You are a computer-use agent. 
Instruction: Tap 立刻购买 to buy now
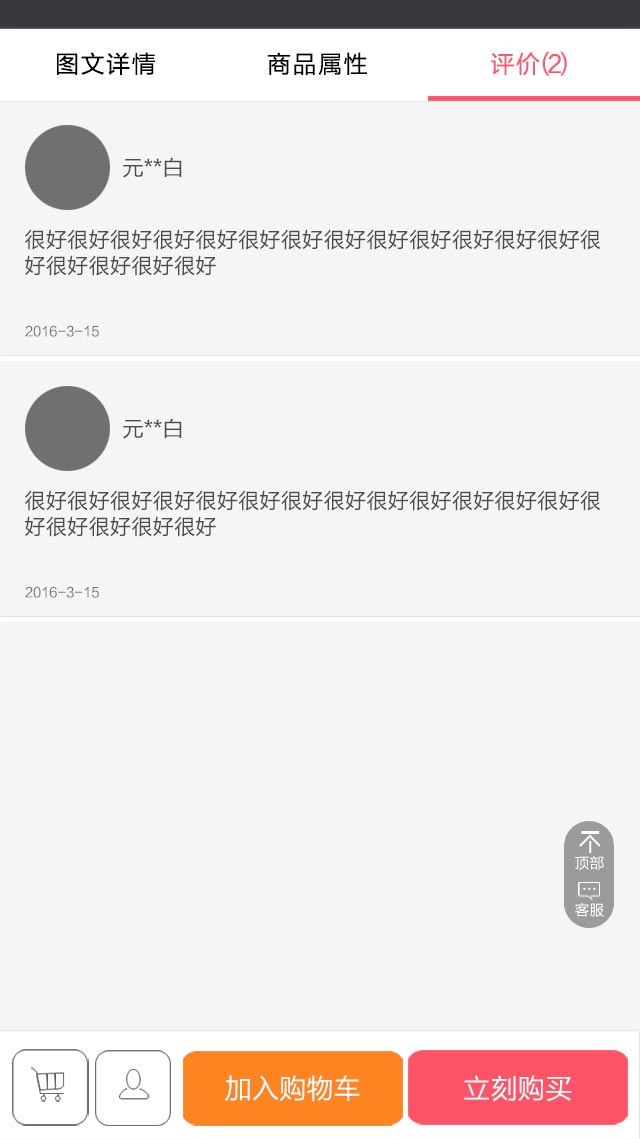518,1088
